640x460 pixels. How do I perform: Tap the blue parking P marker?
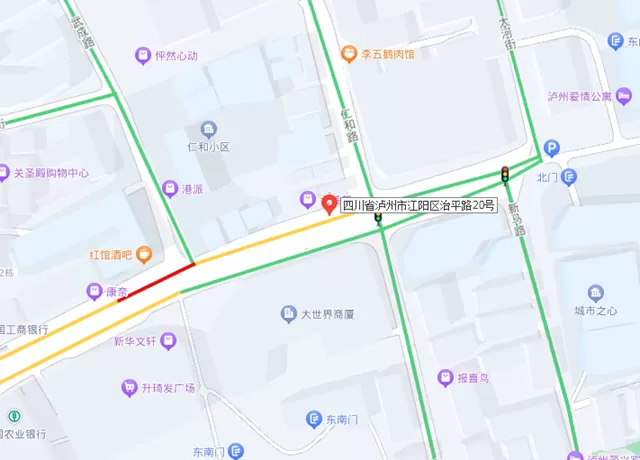click(551, 148)
